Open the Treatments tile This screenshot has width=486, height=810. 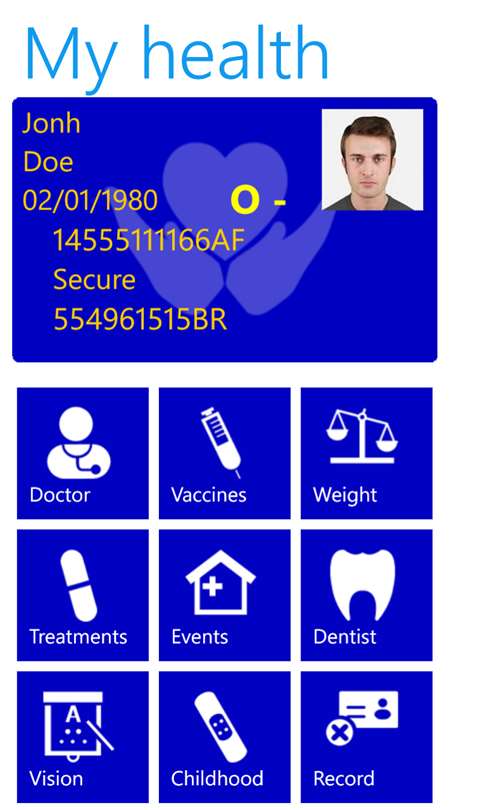[x=83, y=595]
